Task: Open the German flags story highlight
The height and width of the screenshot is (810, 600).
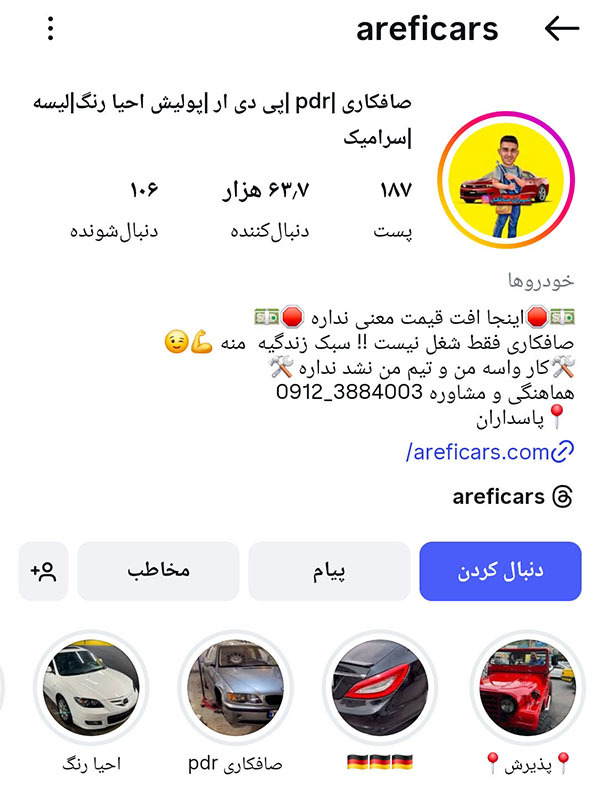Action: pyautogui.click(x=380, y=690)
